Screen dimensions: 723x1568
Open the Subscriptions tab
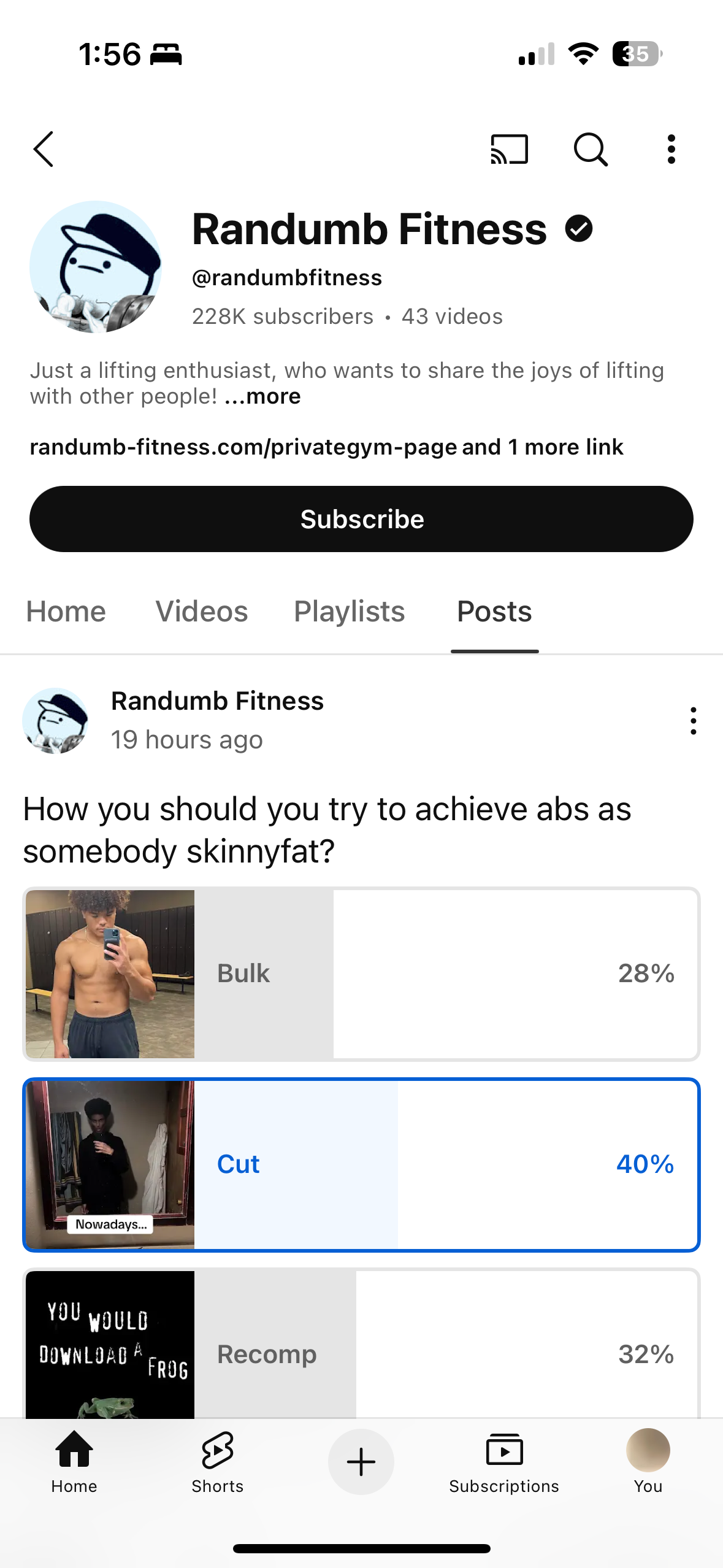(503, 1461)
